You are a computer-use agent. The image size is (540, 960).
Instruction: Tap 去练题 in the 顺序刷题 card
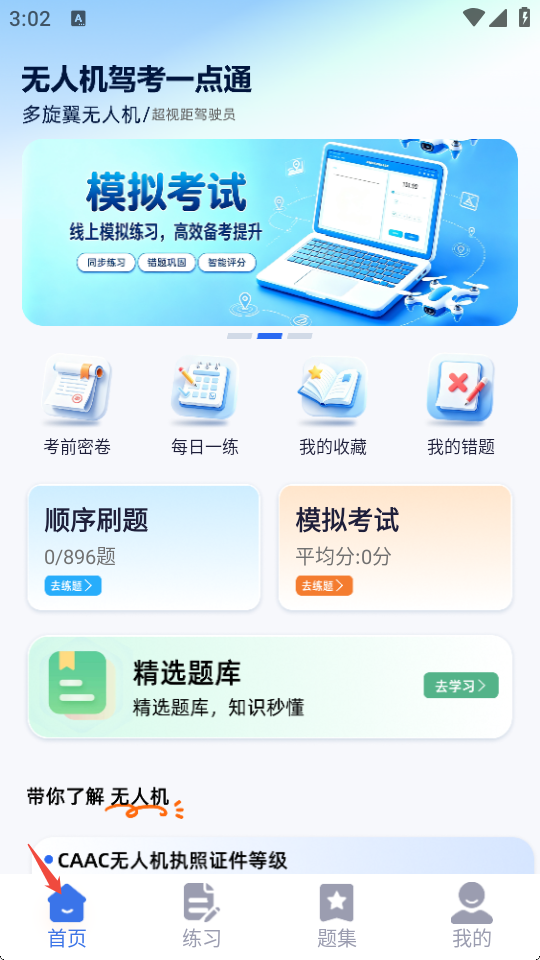pos(73,586)
